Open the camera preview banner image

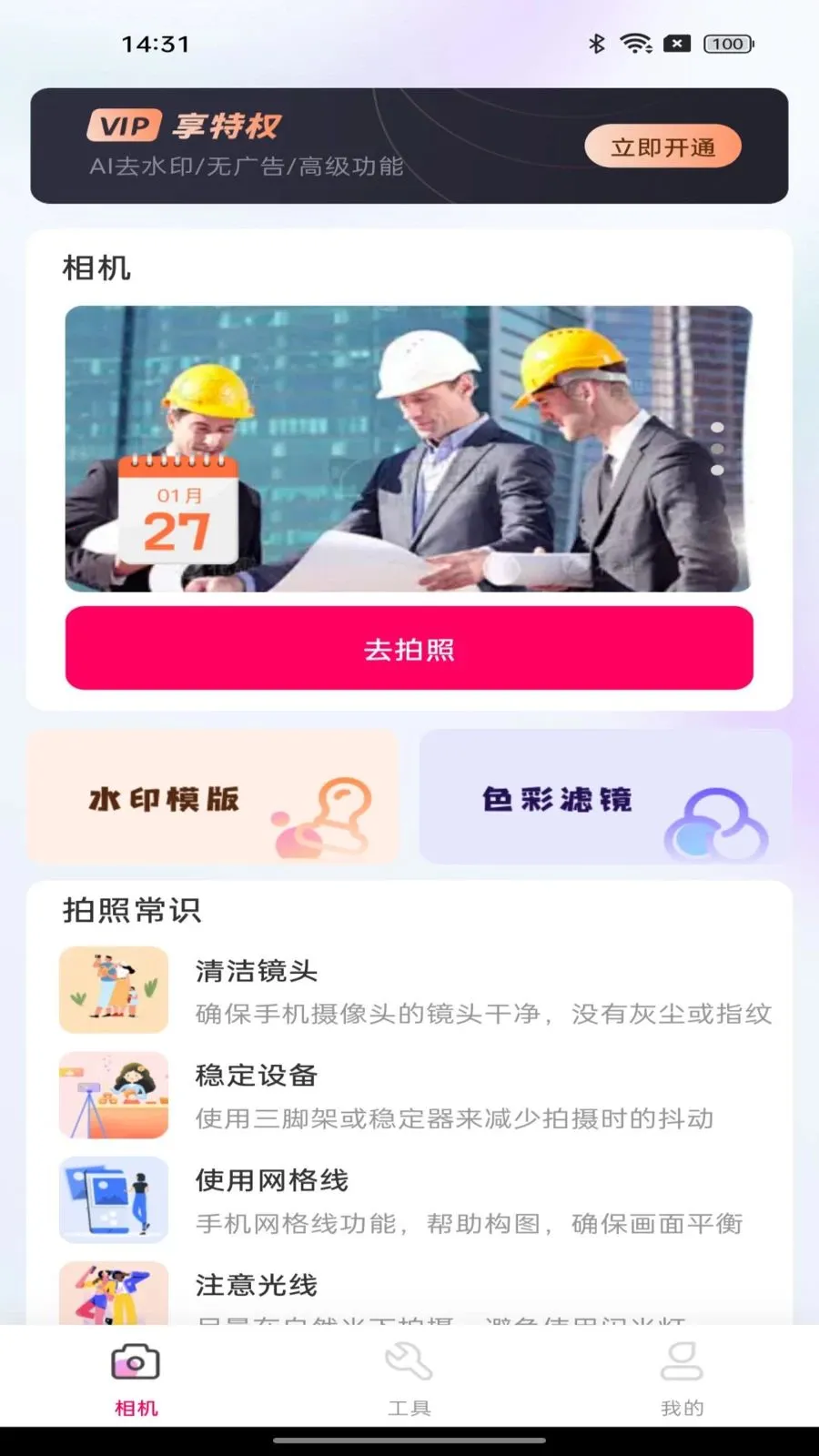[409, 449]
